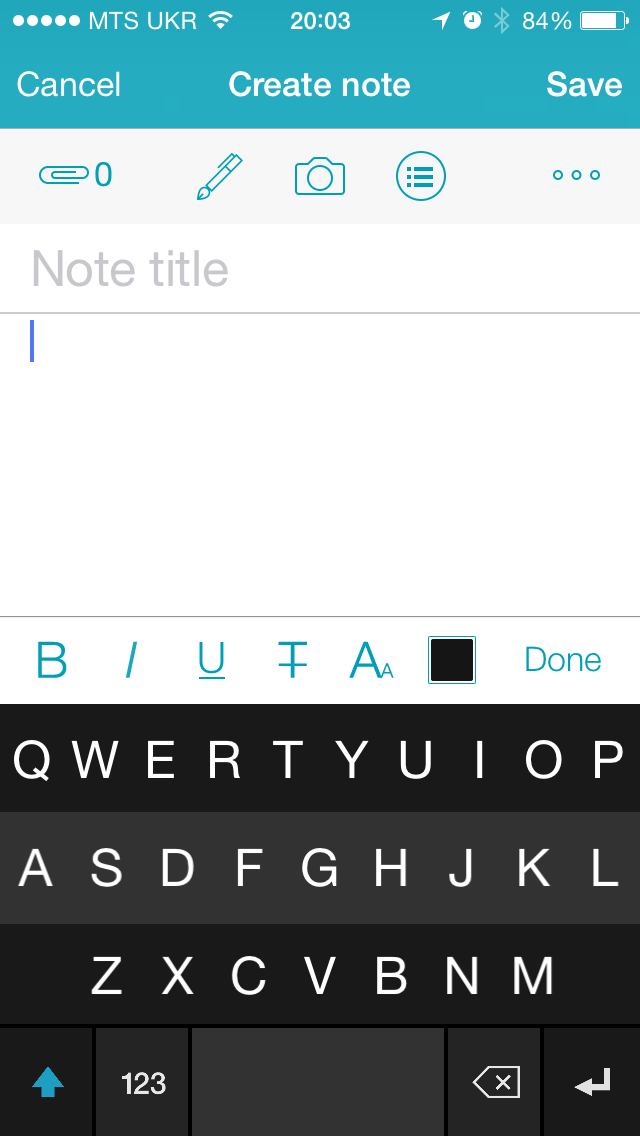Image resolution: width=640 pixels, height=1136 pixels.
Task: Tap Done to close the formatting bar
Action: coord(562,660)
